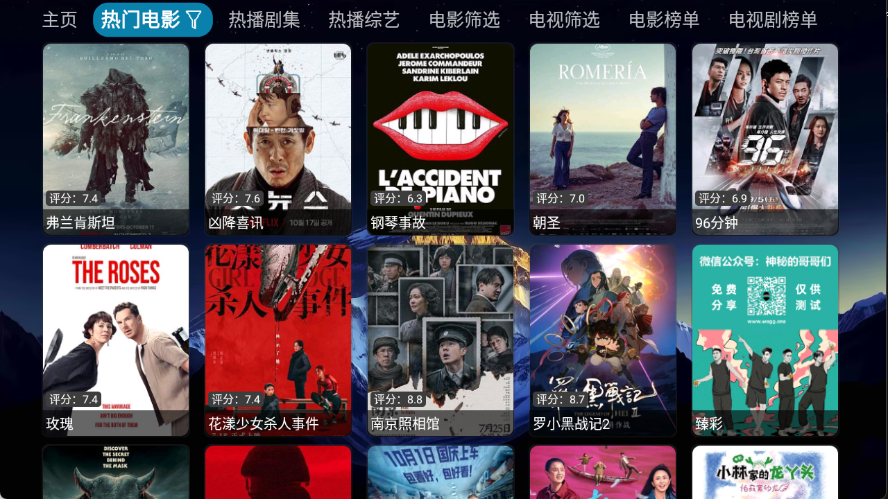Screen dimensions: 888x499
Task: Open the 臻彩 tile
Action: pyautogui.click(x=765, y=339)
